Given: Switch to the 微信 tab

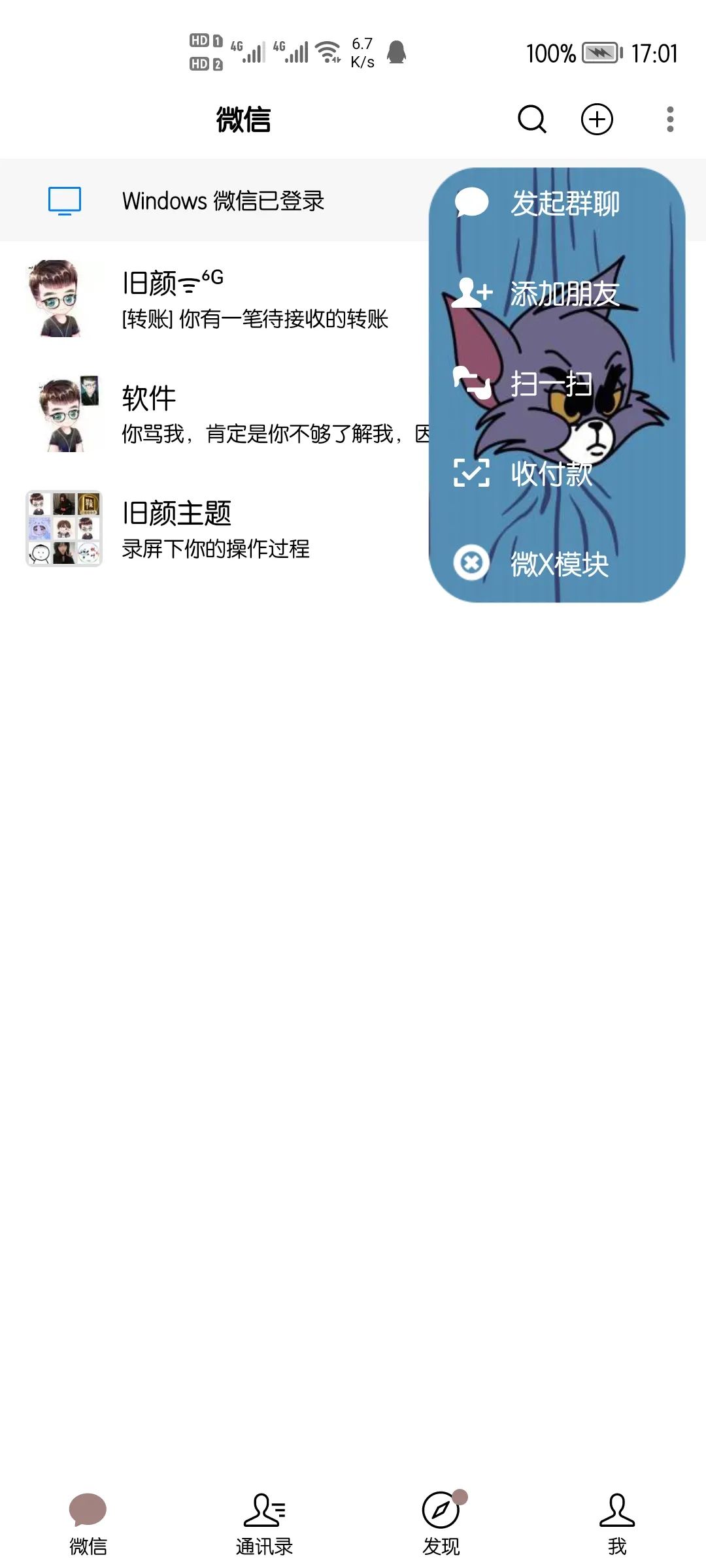Looking at the screenshot, I should point(88,1524).
